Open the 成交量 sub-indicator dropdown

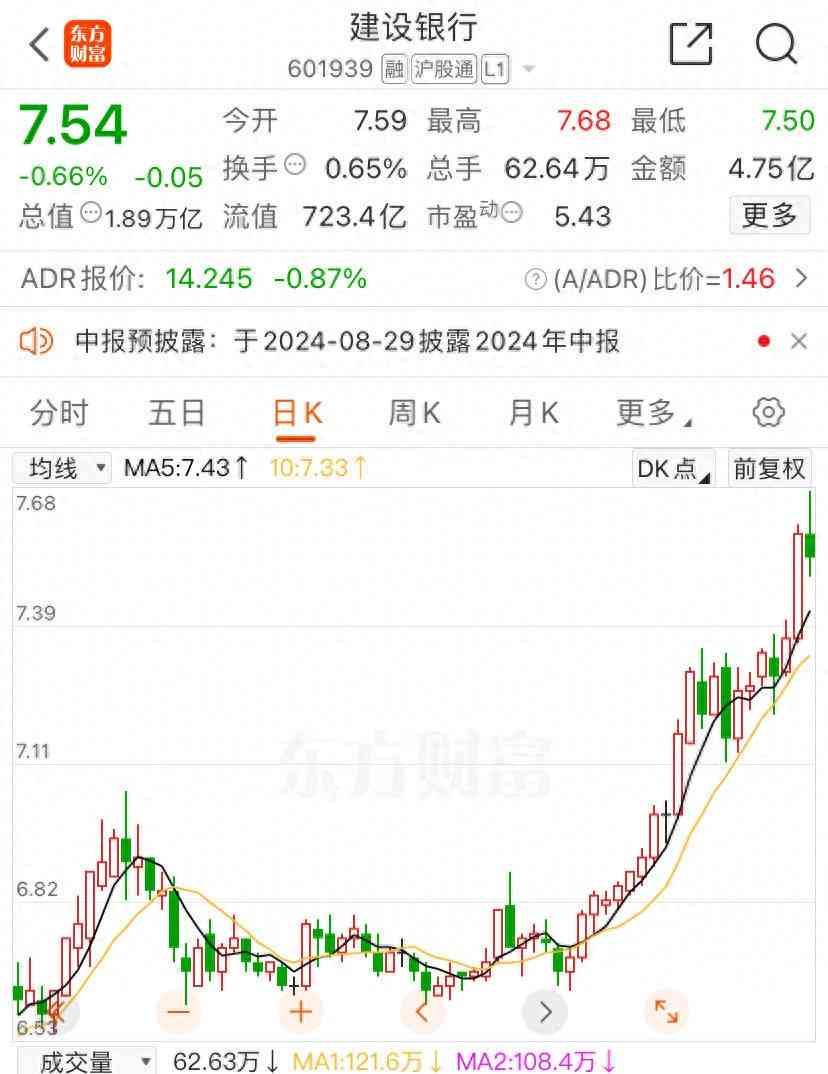point(85,1061)
